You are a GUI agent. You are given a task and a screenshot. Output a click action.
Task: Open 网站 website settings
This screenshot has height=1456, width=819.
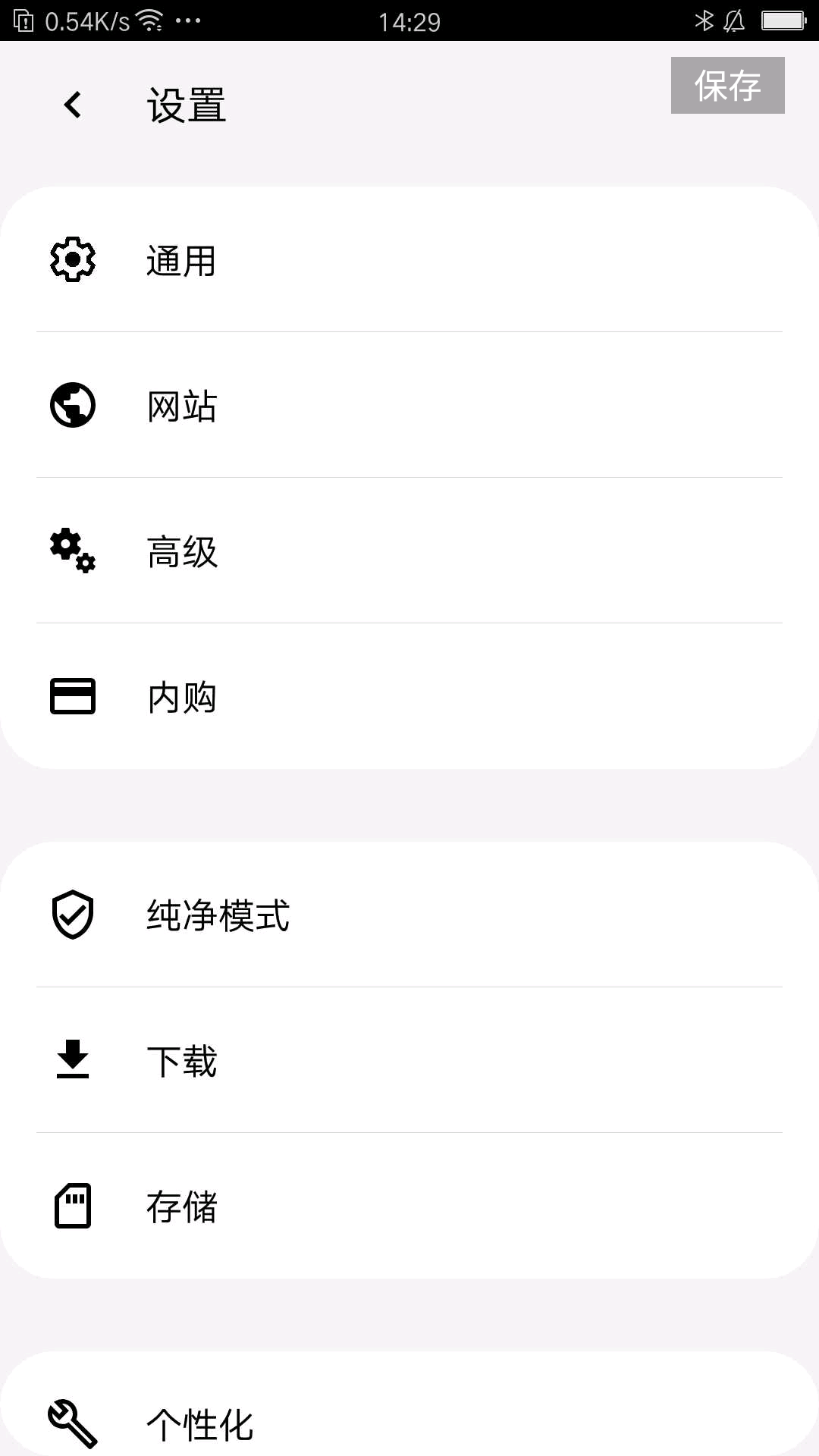click(x=409, y=406)
